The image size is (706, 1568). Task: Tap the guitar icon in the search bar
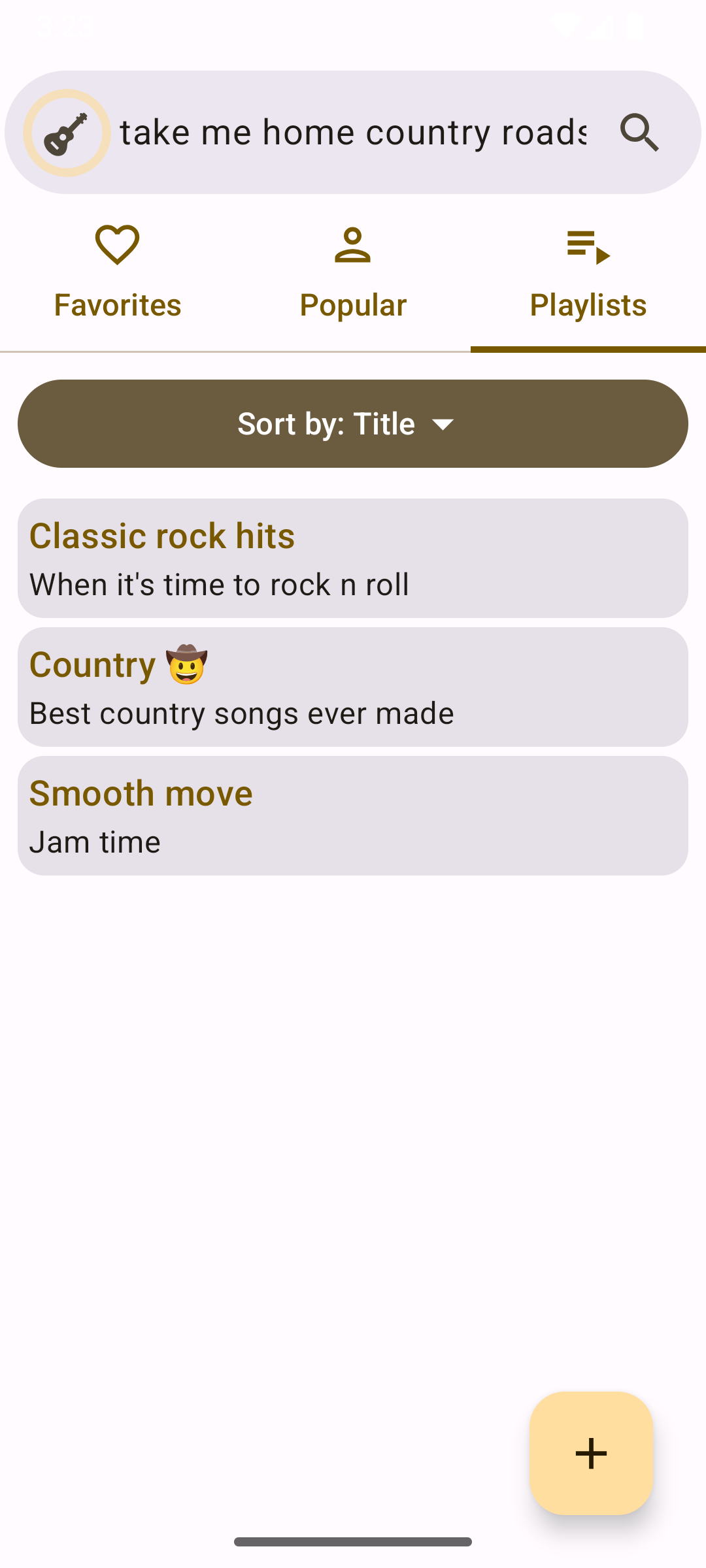(x=67, y=133)
